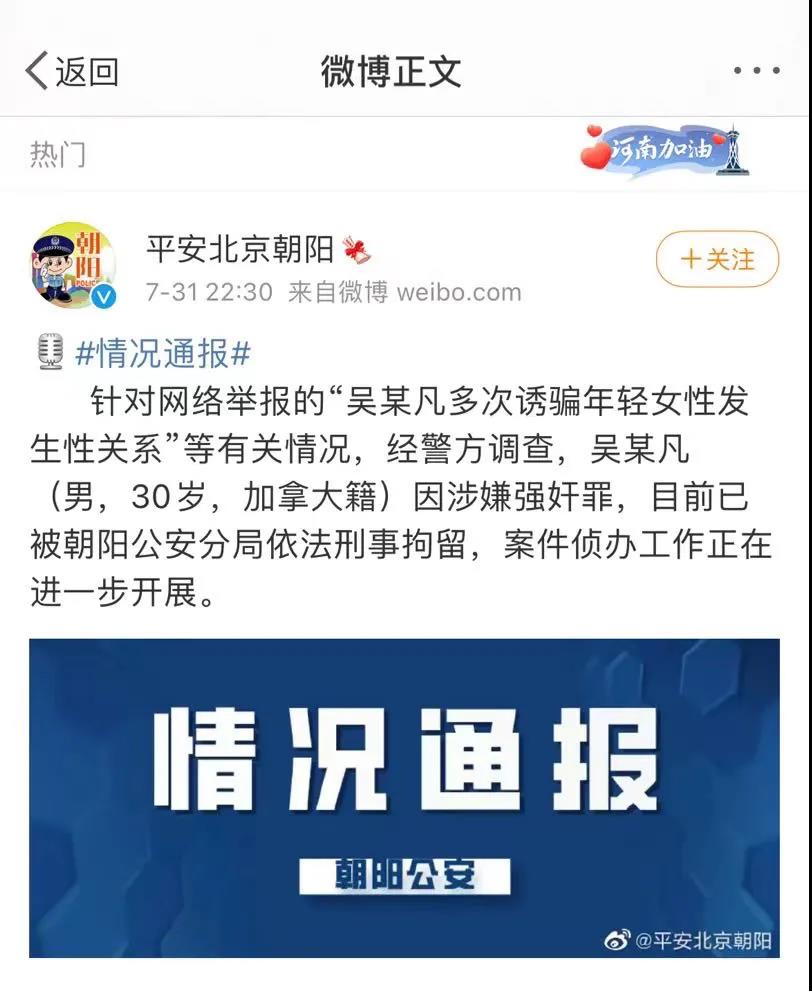Open the #情况通报# hashtag topic
The width and height of the screenshot is (812, 991).
click(x=162, y=352)
